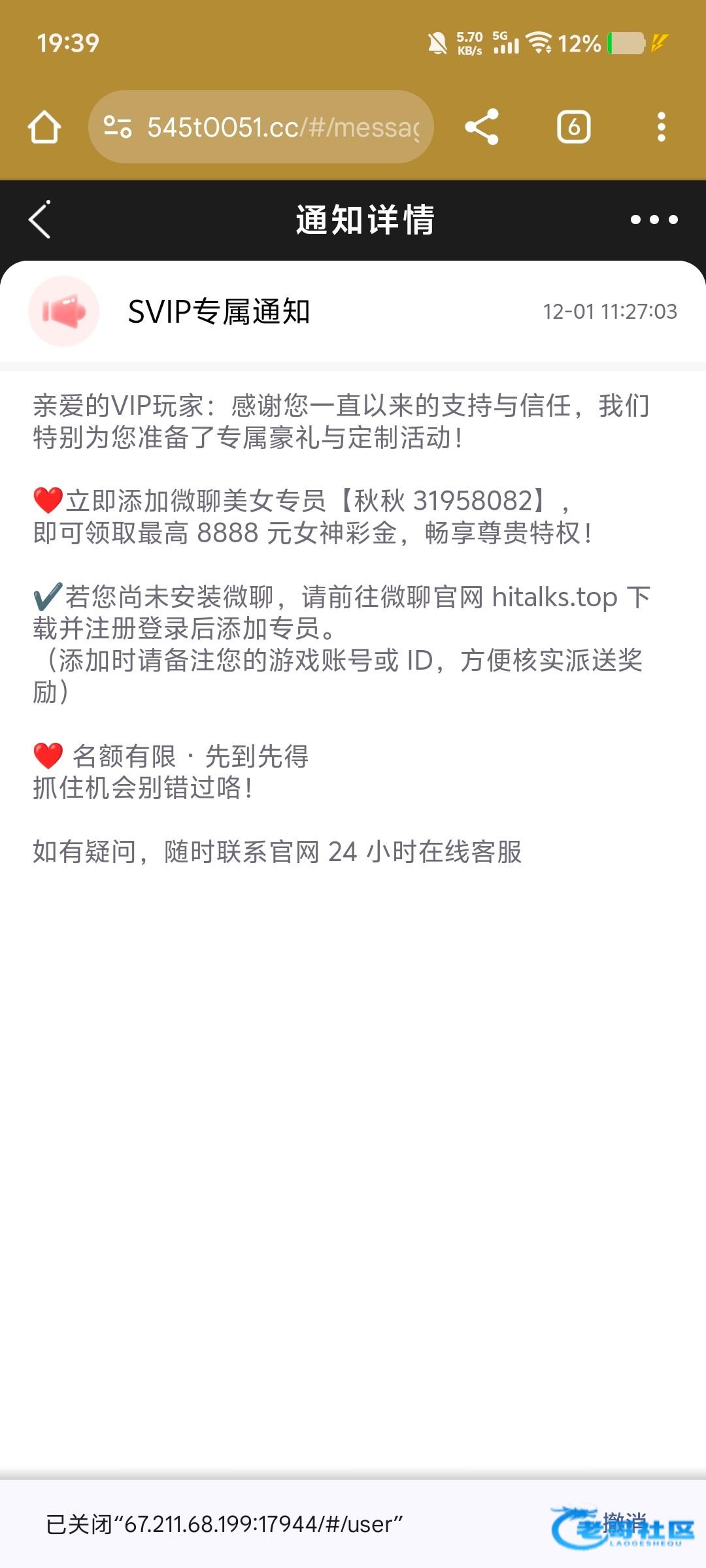Tap 撤消 to undo the closed tab
Screen dimensions: 706x1568
[x=624, y=1522]
